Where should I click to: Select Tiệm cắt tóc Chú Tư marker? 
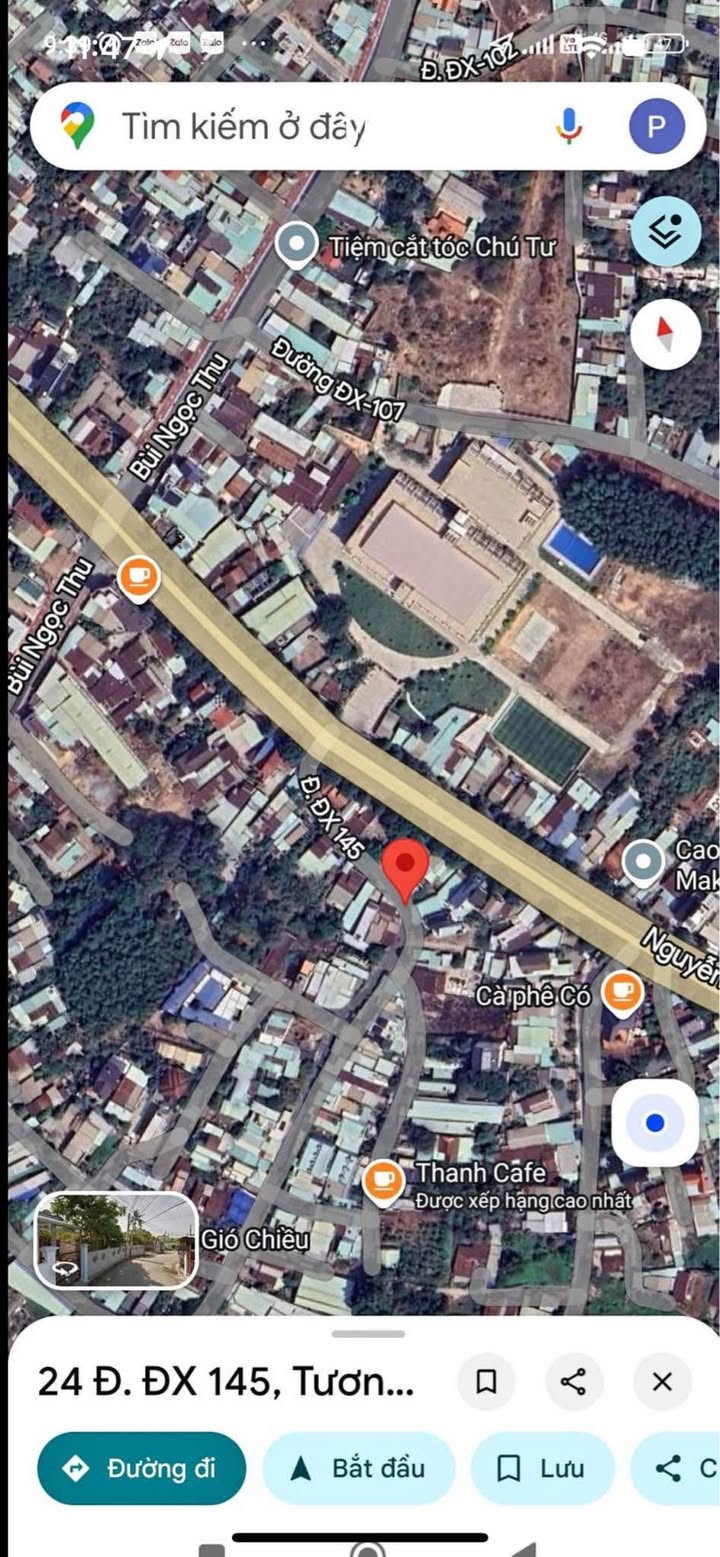tap(297, 246)
